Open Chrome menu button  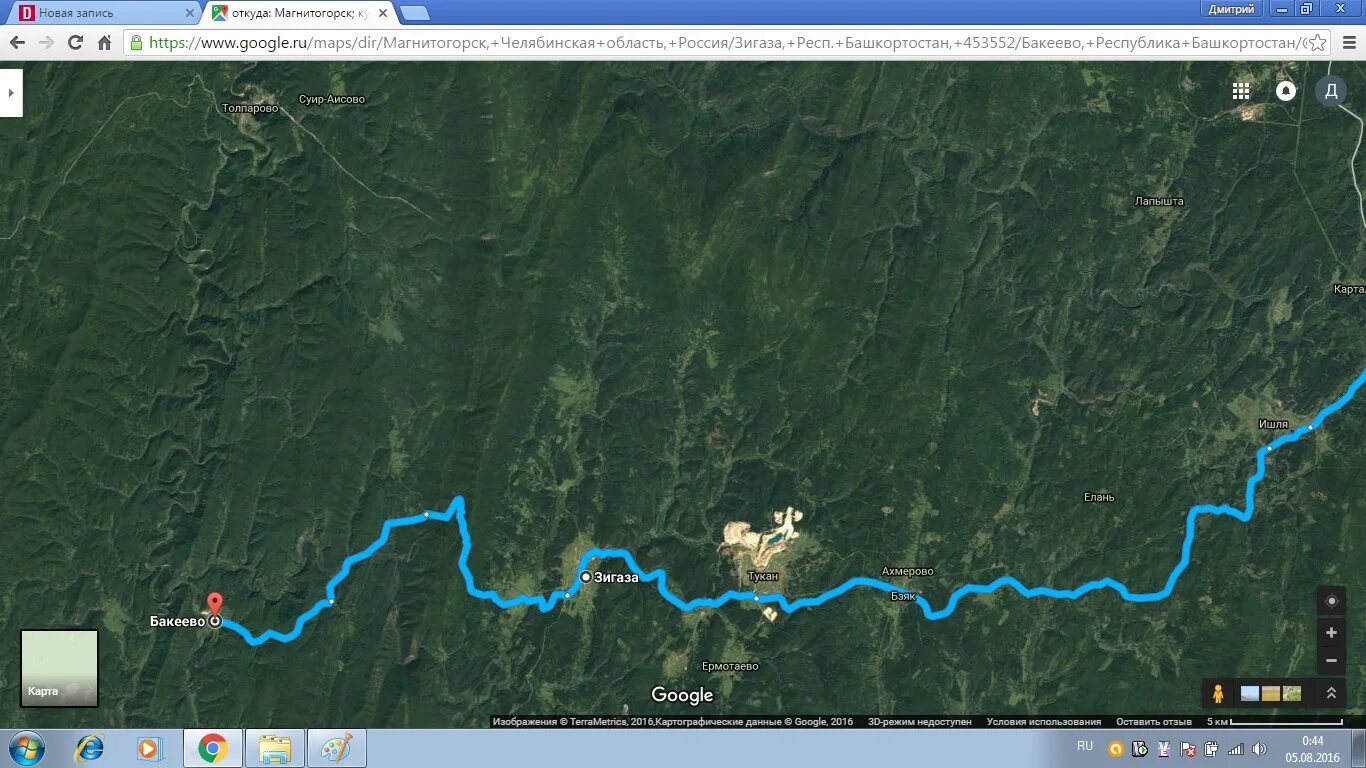(1347, 43)
